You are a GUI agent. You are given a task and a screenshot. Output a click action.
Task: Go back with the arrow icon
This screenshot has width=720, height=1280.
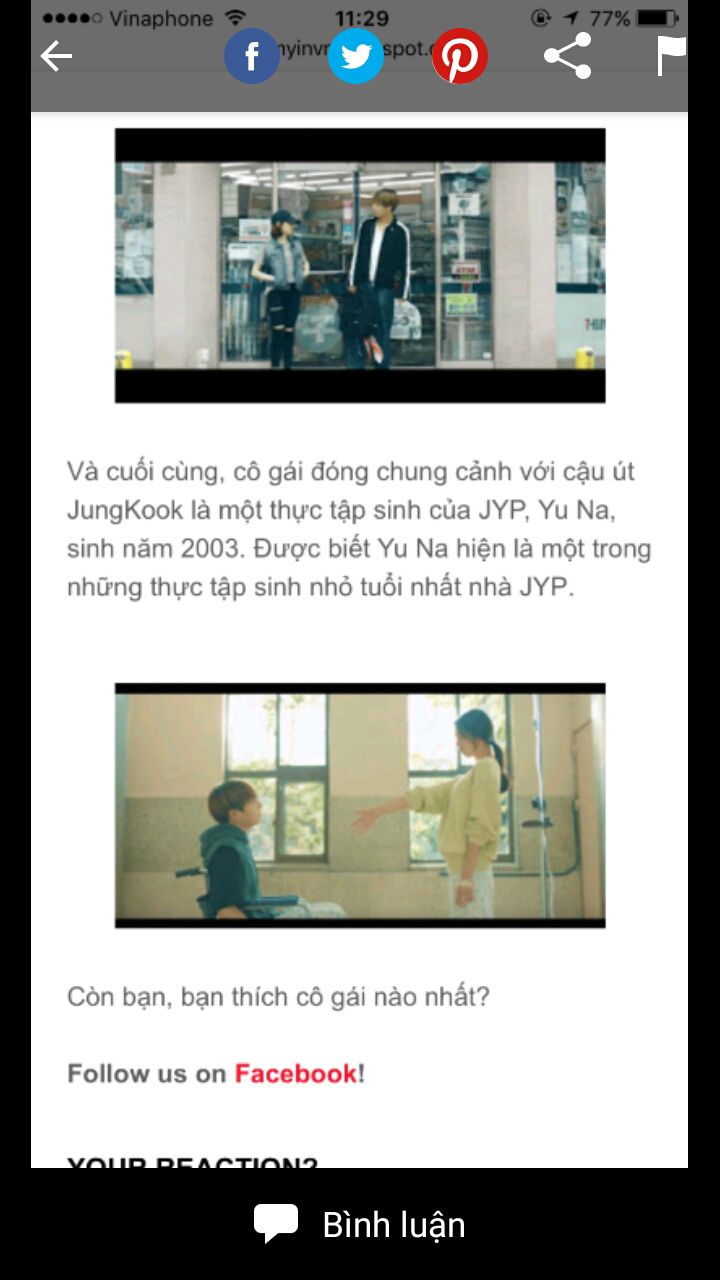pos(57,56)
